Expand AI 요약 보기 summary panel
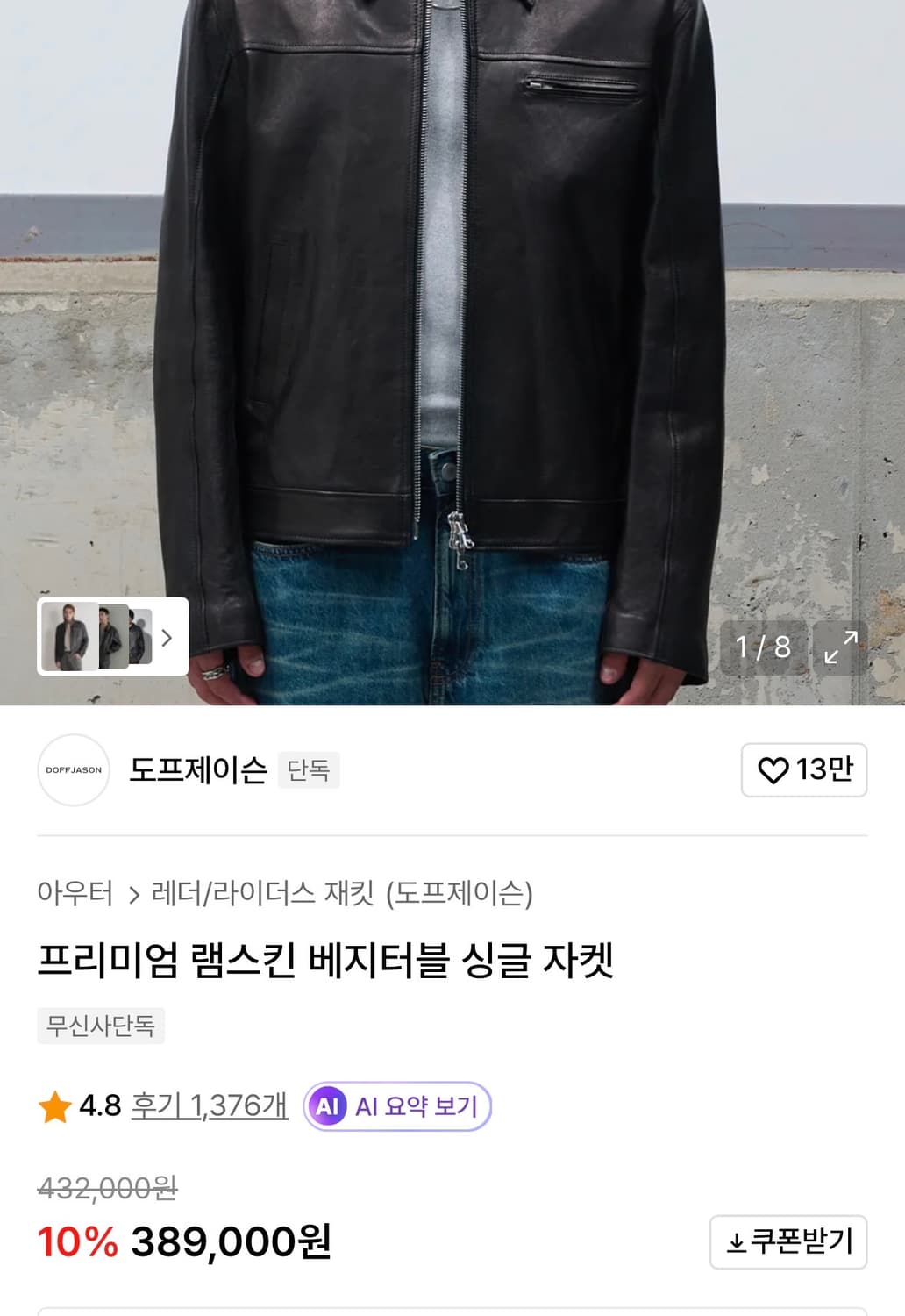This screenshot has width=905, height=1316. [x=396, y=1106]
